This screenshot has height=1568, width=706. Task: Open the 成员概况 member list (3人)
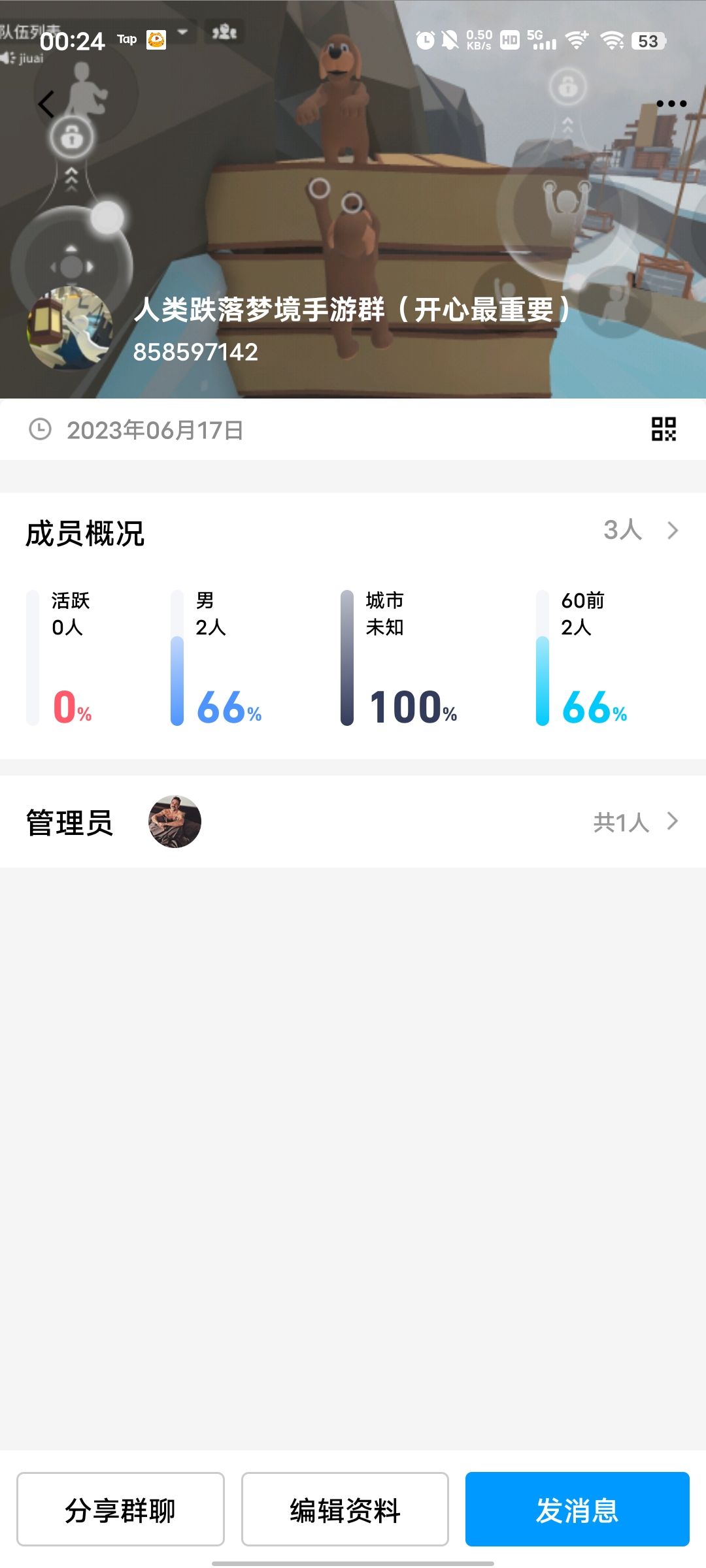point(353,531)
